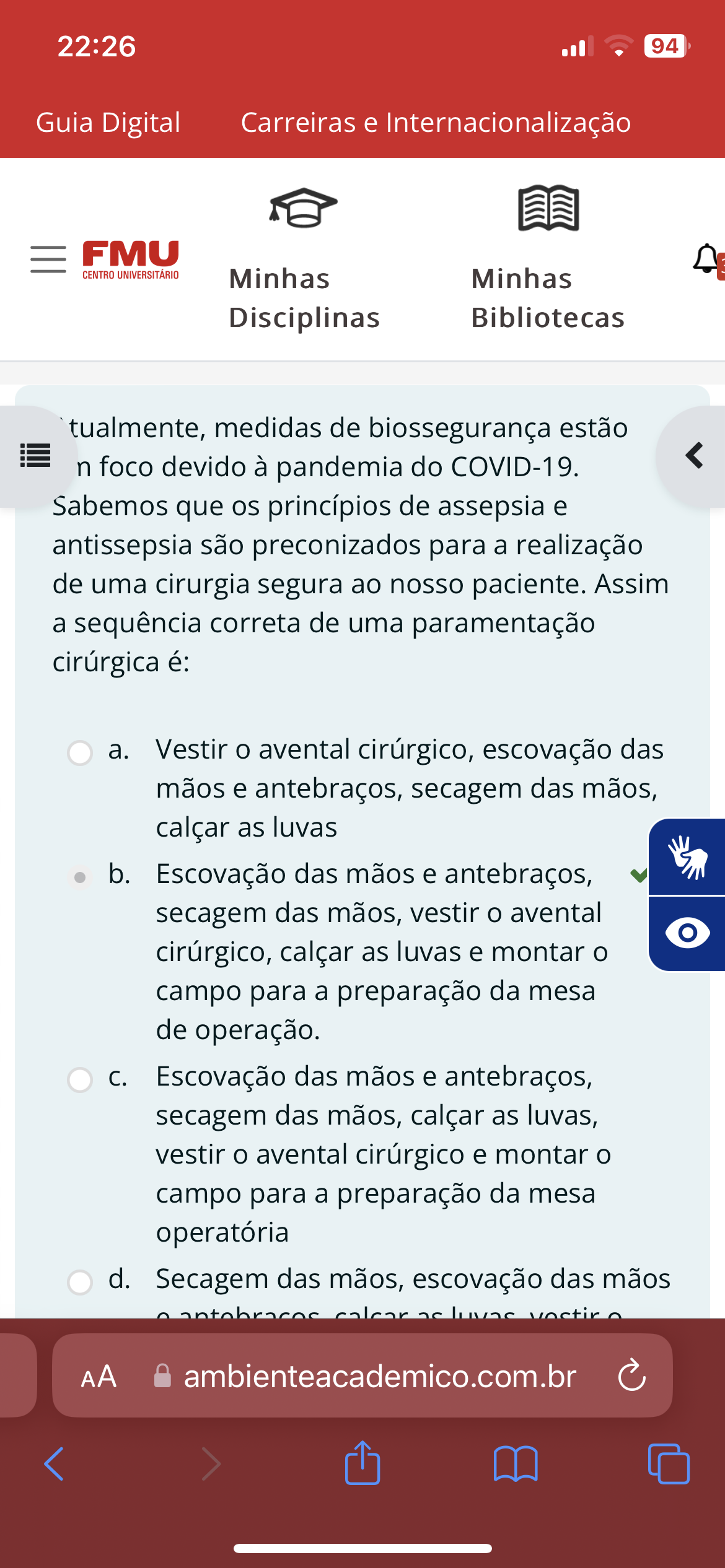Select answer option a
The image size is (725, 1568).
[80, 753]
